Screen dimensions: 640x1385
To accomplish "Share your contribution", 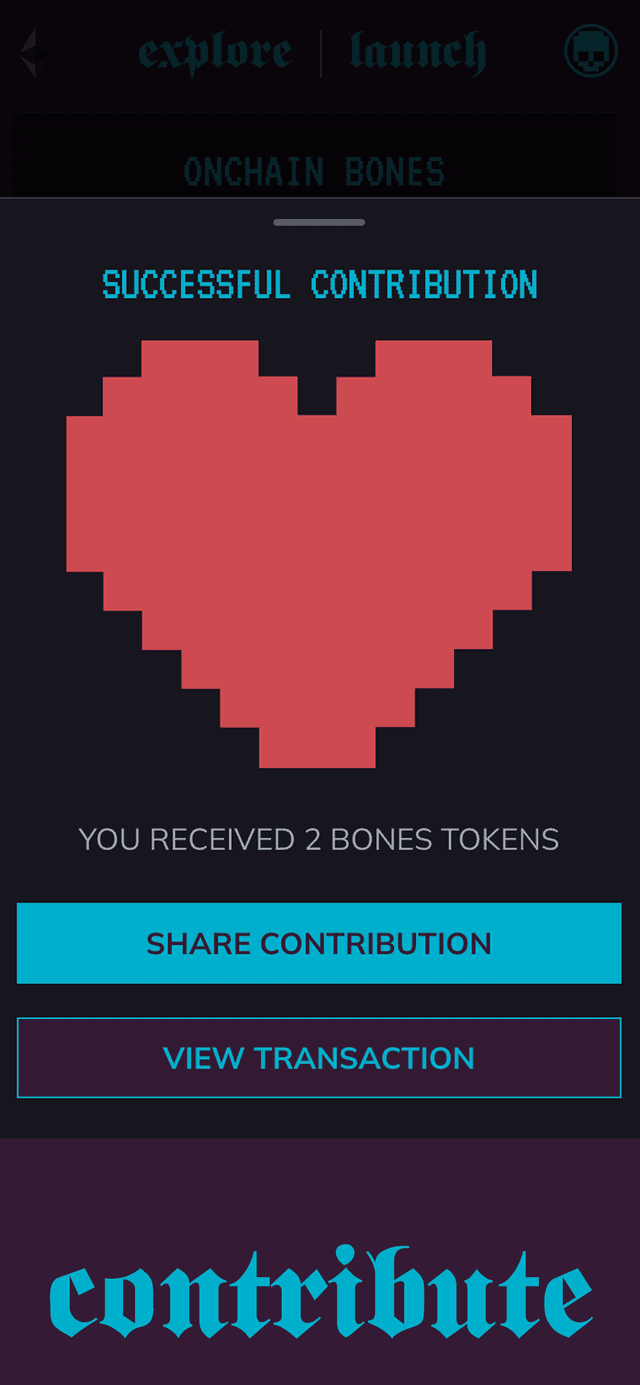I will click(x=319, y=943).
